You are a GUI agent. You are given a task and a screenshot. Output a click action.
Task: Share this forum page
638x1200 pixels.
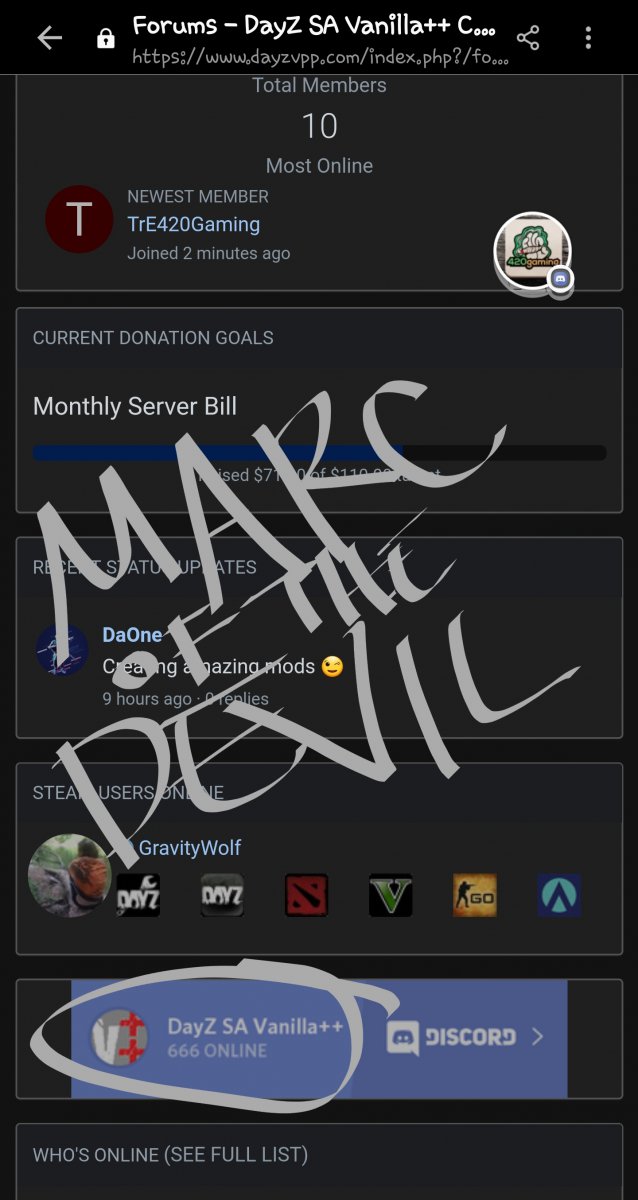click(528, 38)
